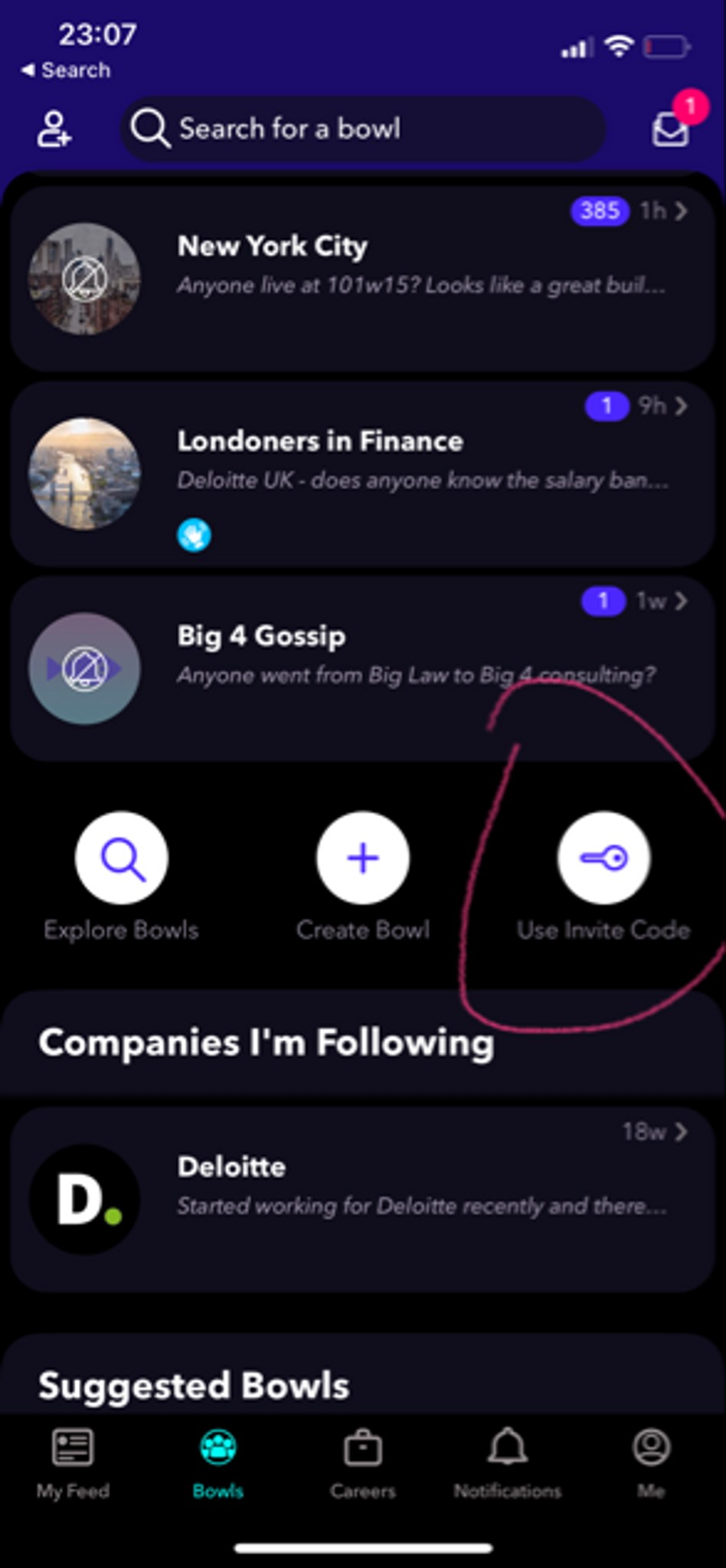The width and height of the screenshot is (726, 1568).
Task: Open the New York City bowl
Action: 363,279
